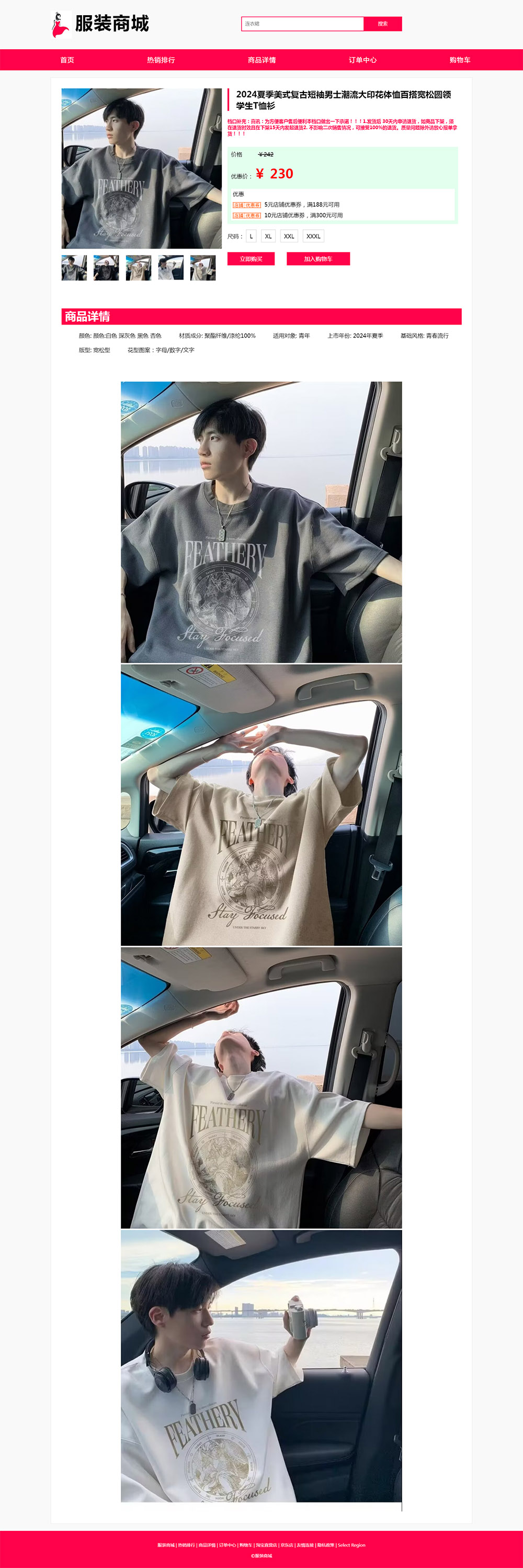Select size XXXL
The height and width of the screenshot is (1568, 523).
pyautogui.click(x=313, y=236)
